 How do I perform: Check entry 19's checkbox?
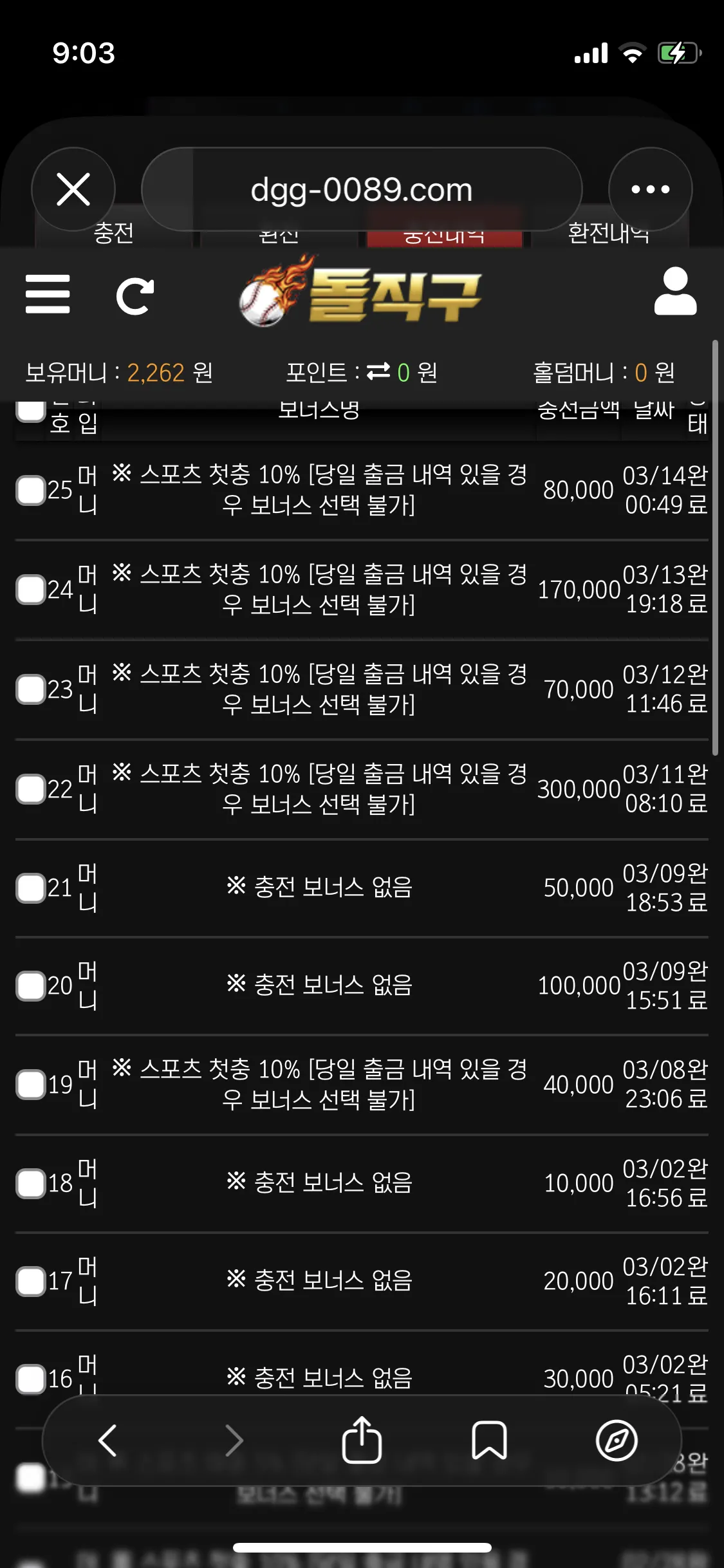click(31, 1085)
